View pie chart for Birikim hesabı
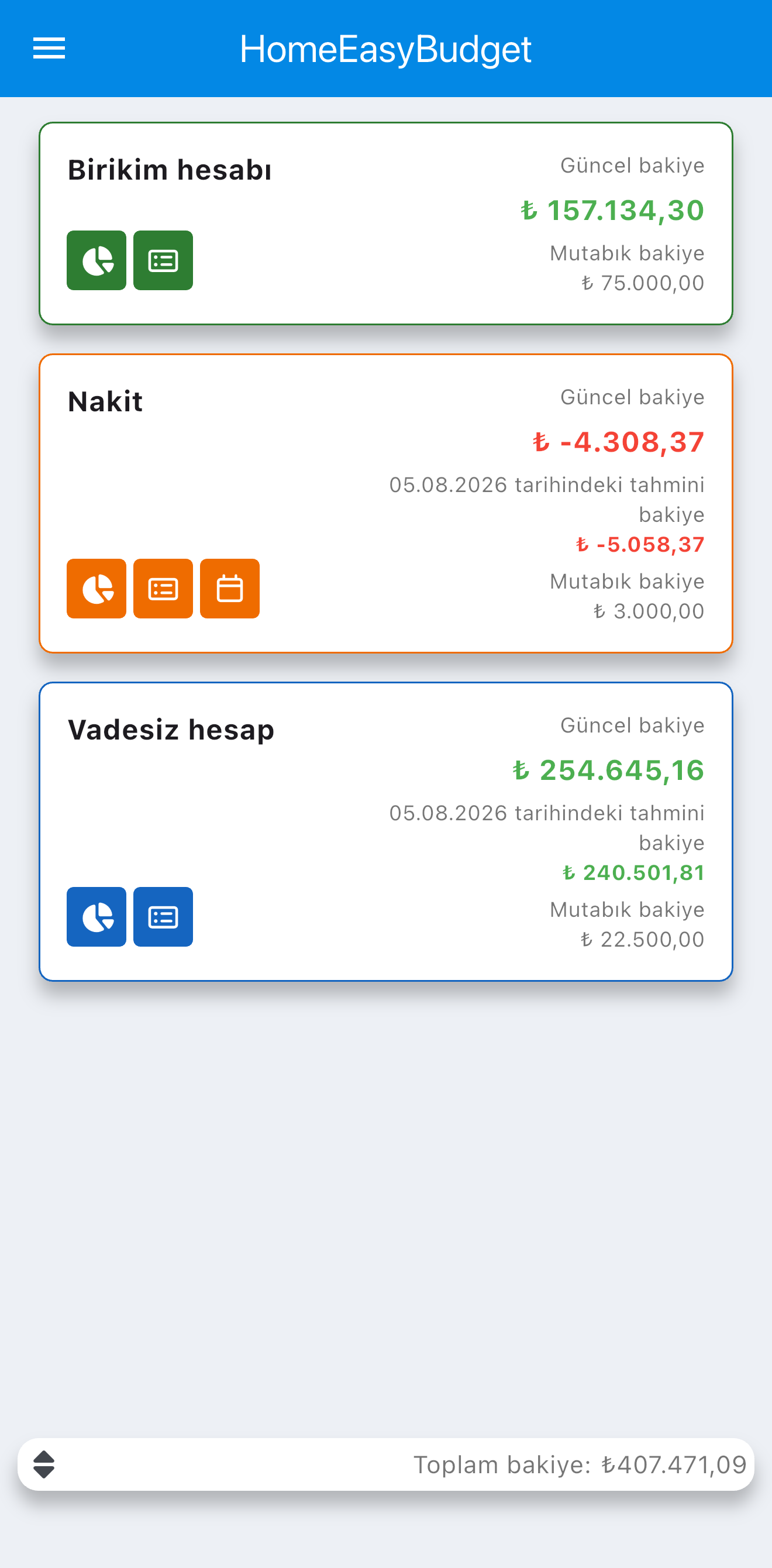Image resolution: width=772 pixels, height=1568 pixels. coord(96,260)
